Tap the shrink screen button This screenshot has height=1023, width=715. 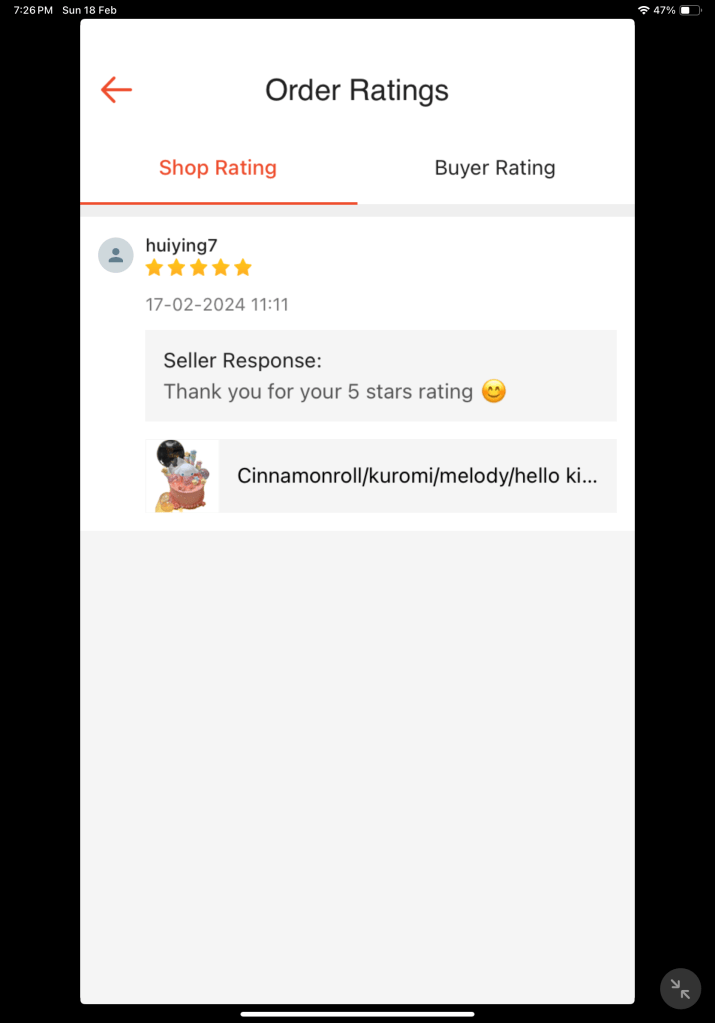pyautogui.click(x=680, y=989)
